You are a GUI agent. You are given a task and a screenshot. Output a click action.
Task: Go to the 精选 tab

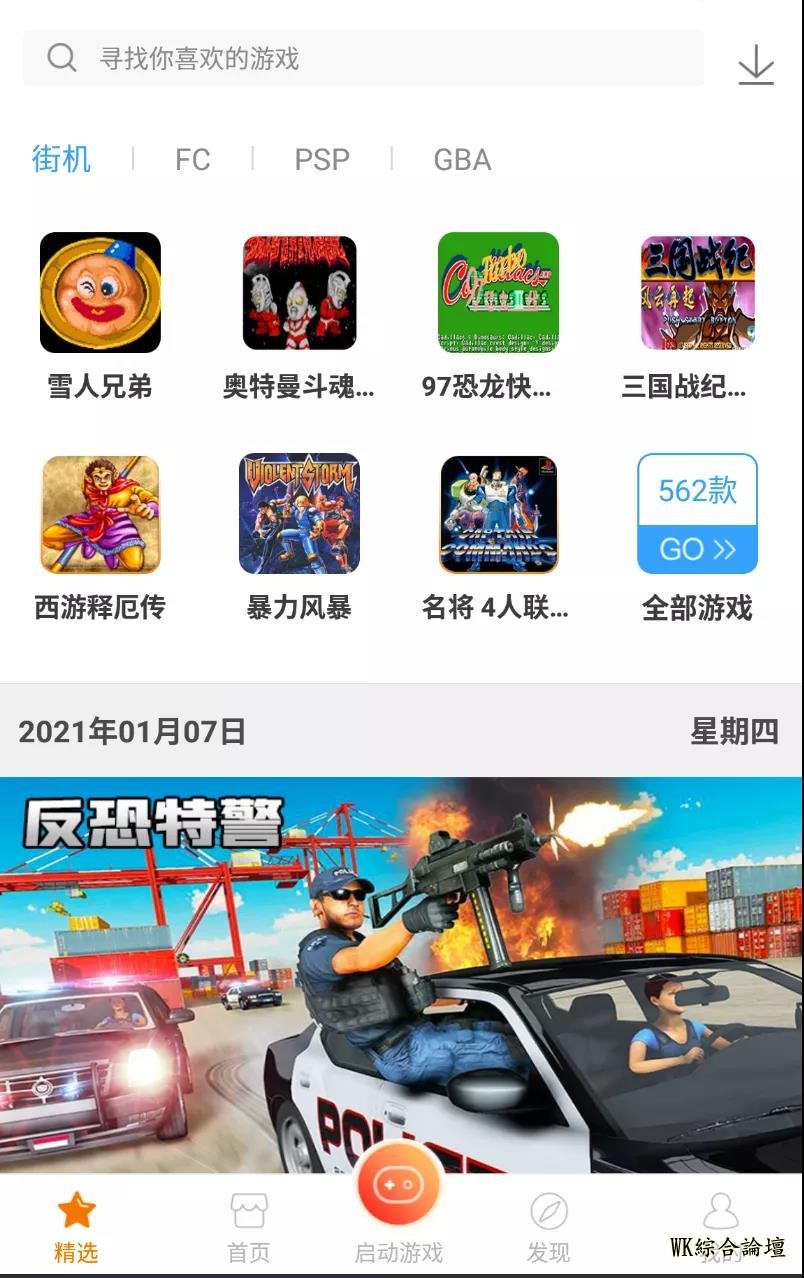pos(76,1225)
